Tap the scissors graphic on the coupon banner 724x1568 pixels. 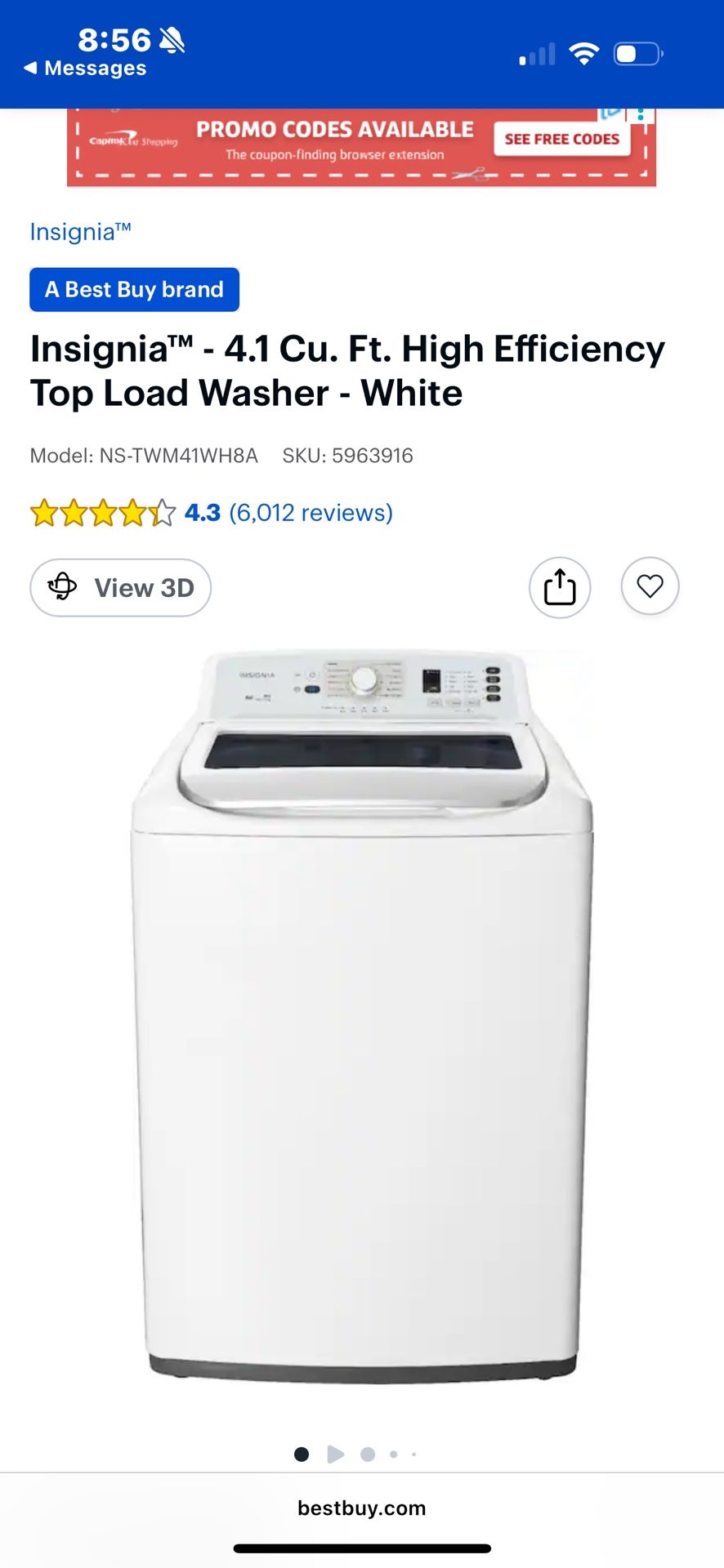[x=471, y=174]
